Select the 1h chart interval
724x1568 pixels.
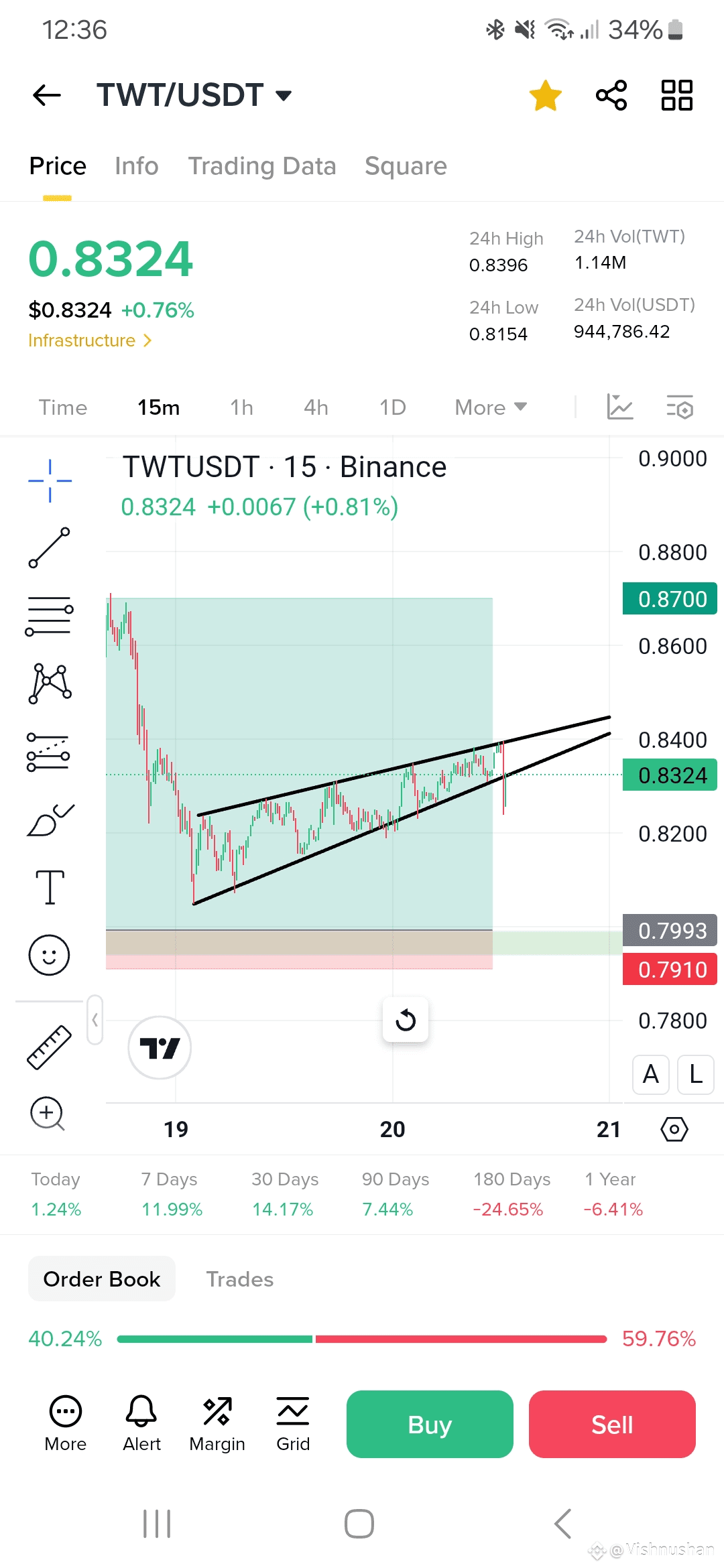241,407
